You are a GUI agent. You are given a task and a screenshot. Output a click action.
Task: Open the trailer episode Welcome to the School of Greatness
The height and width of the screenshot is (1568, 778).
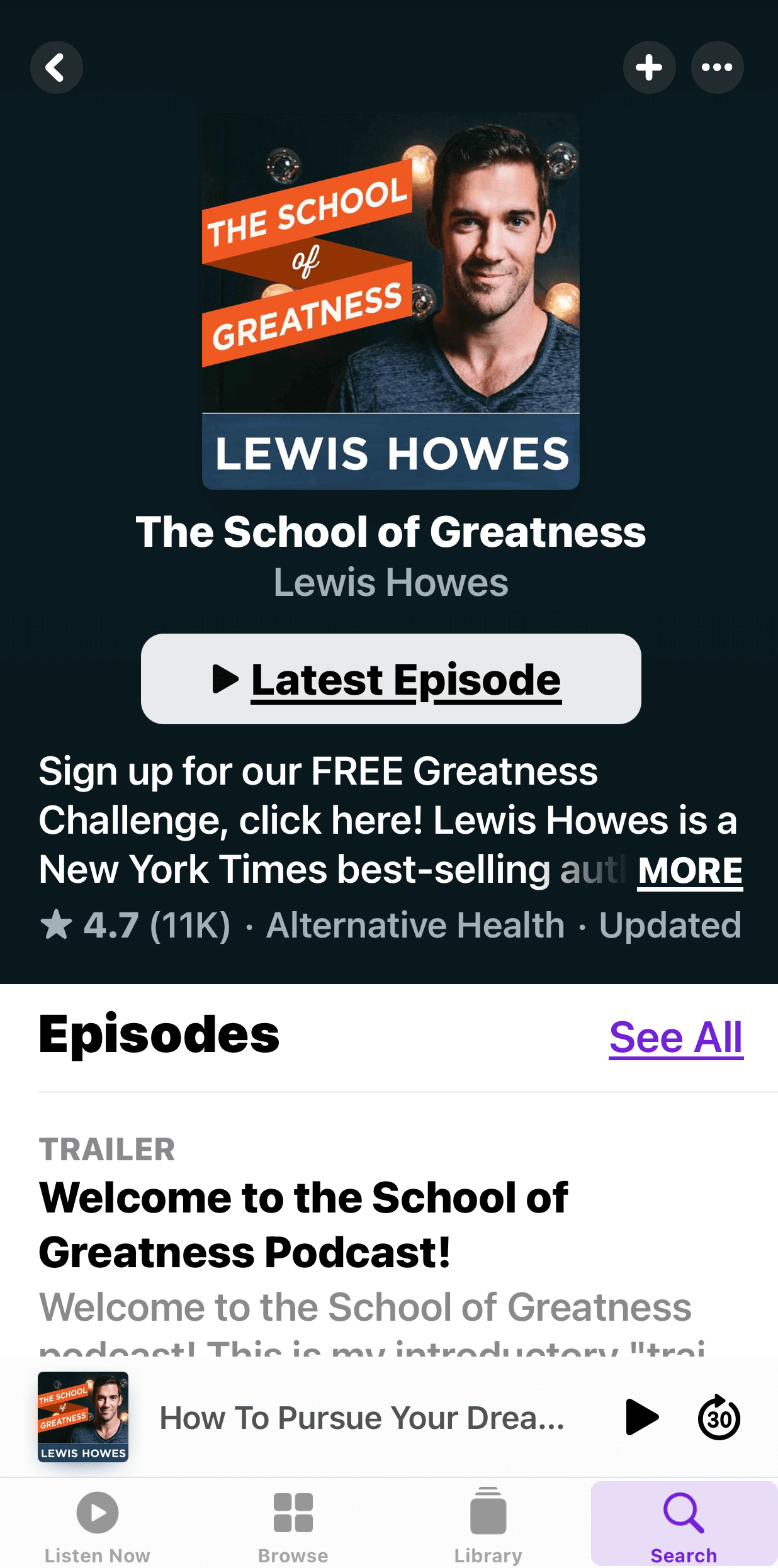(305, 1224)
